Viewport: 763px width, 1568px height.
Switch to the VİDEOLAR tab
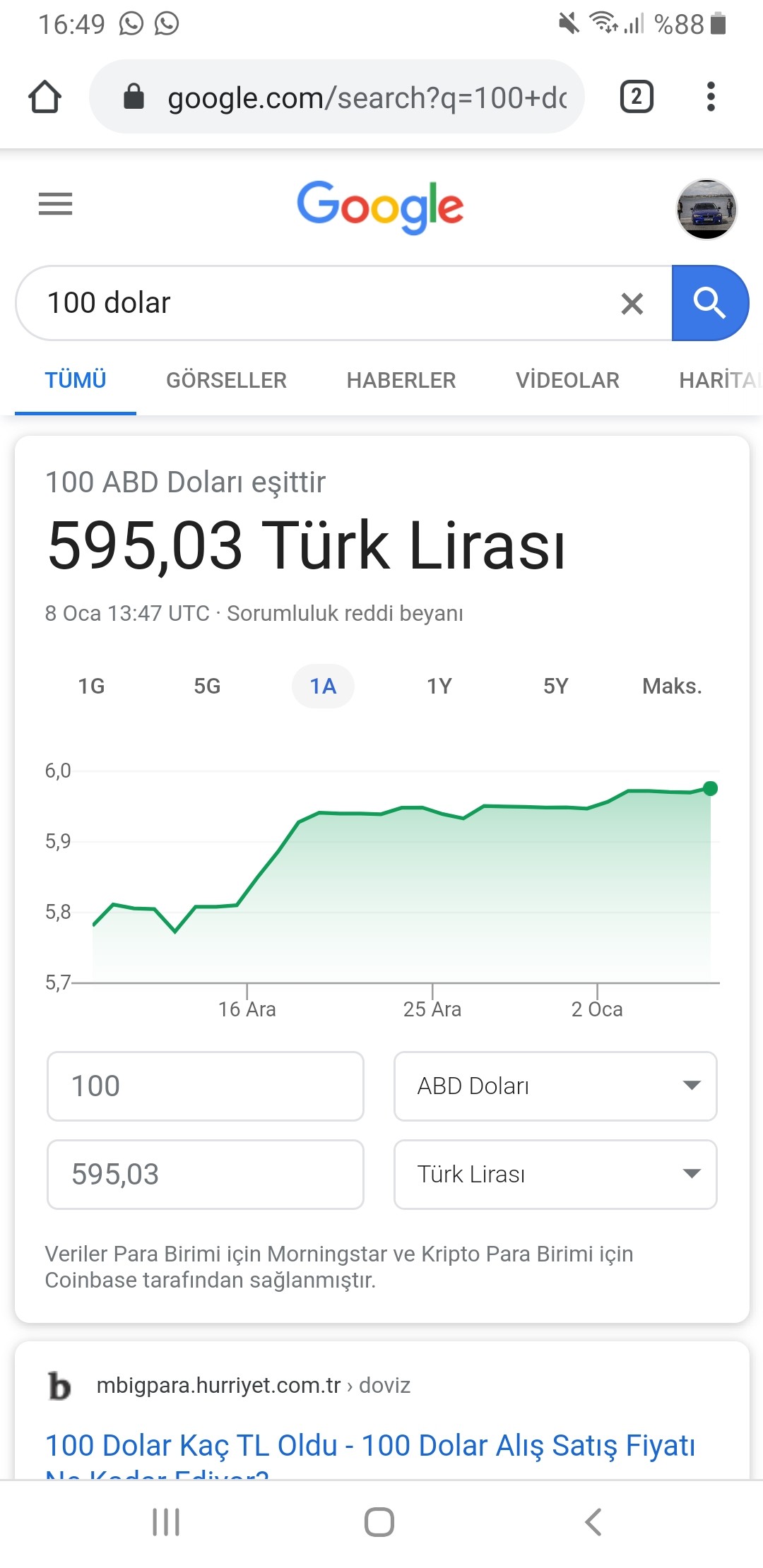(x=567, y=380)
